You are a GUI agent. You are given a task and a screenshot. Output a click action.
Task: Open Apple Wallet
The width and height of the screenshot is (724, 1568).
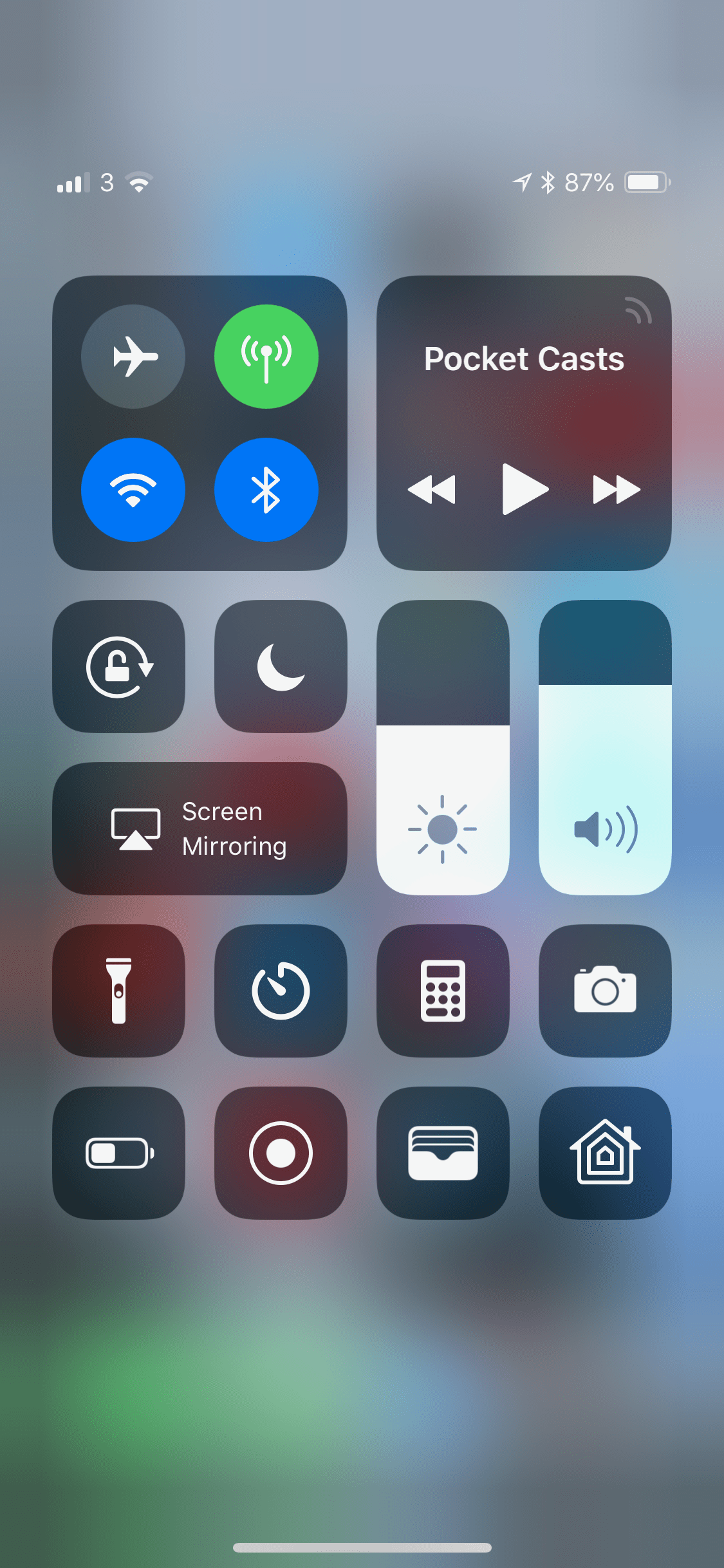(x=442, y=1152)
